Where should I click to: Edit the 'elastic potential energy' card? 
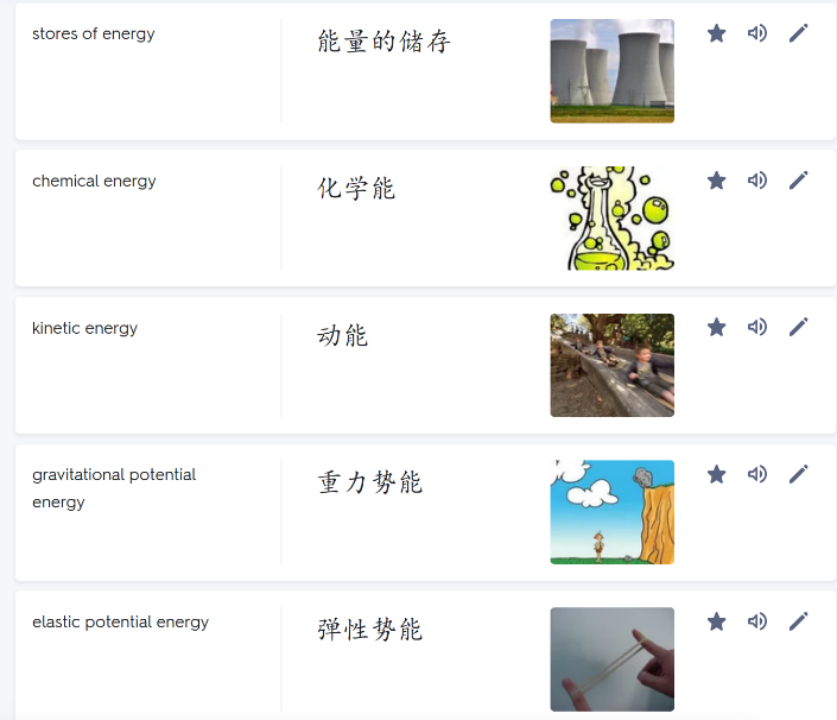click(x=798, y=621)
